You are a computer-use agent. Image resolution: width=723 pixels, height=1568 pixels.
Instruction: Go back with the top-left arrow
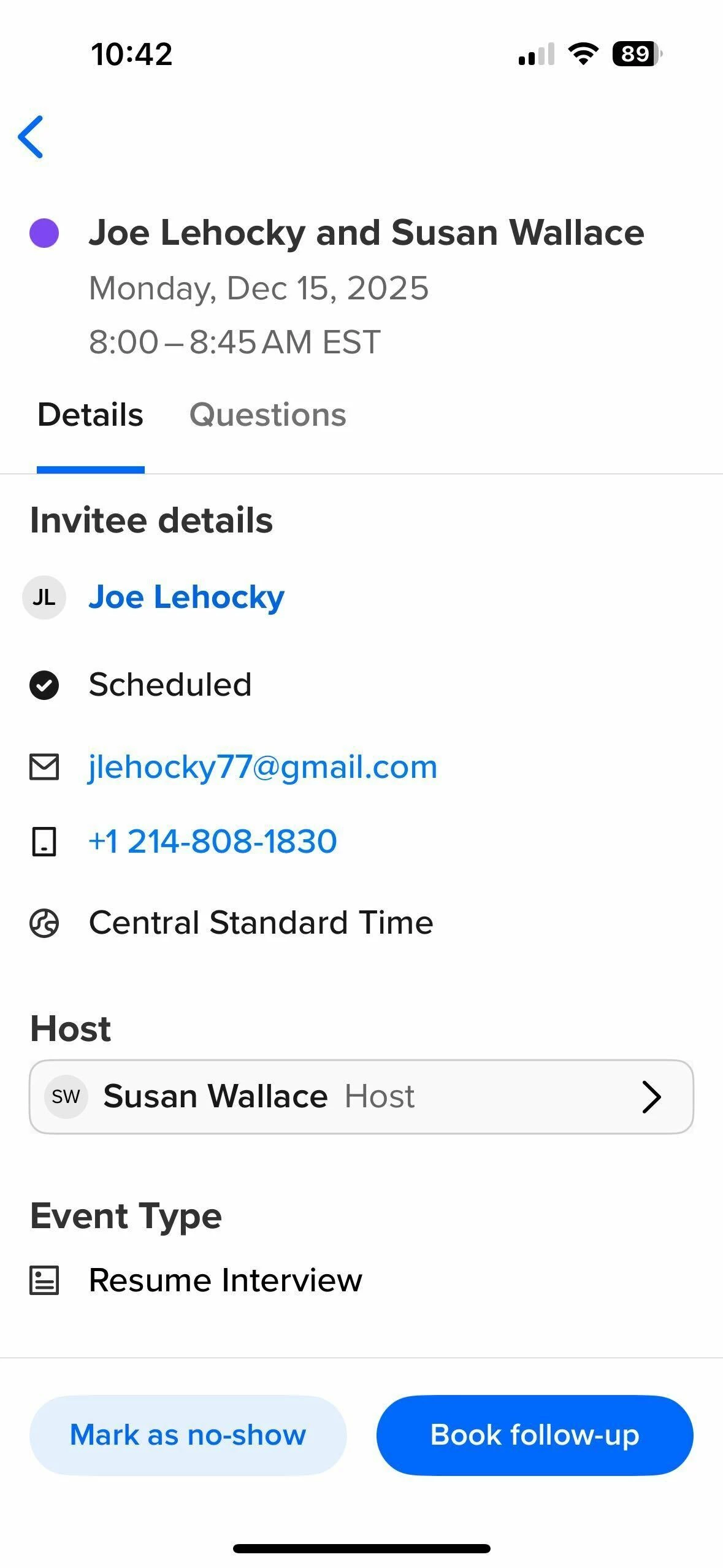tap(31, 137)
